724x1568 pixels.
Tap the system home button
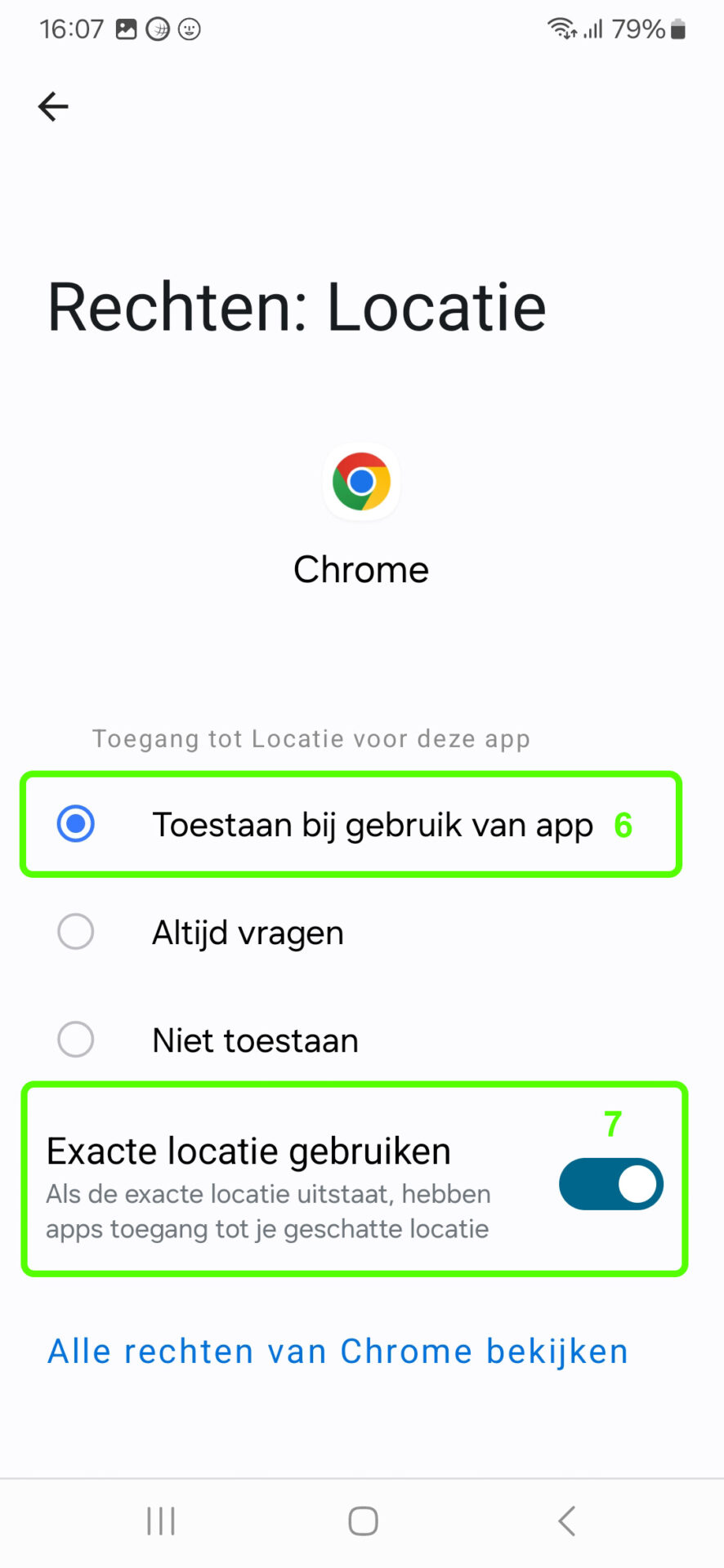363,1521
